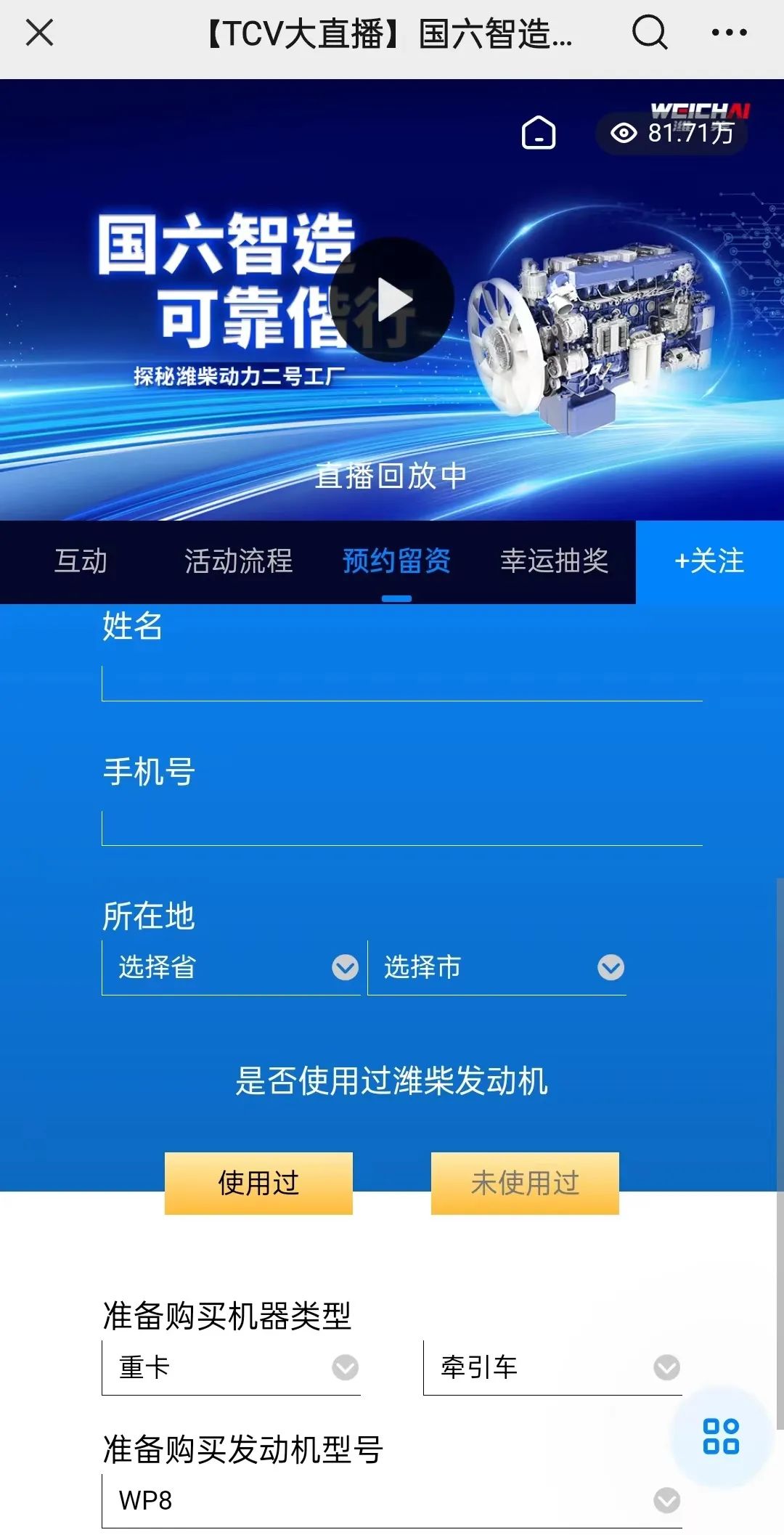Expand the 牵引车 vehicle subtype dropdown
Screen dimensions: 784x1535
pyautogui.click(x=552, y=1367)
